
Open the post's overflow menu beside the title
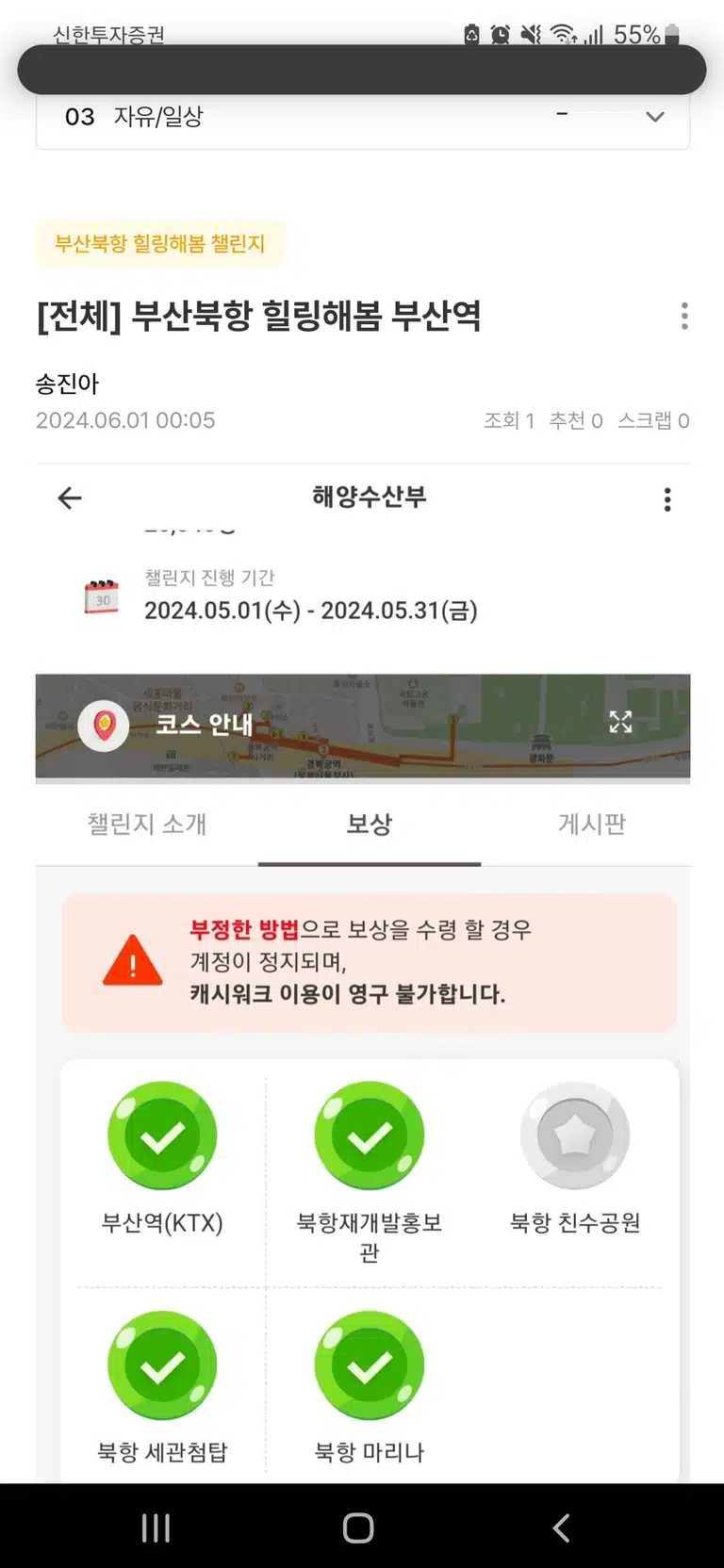coord(684,316)
